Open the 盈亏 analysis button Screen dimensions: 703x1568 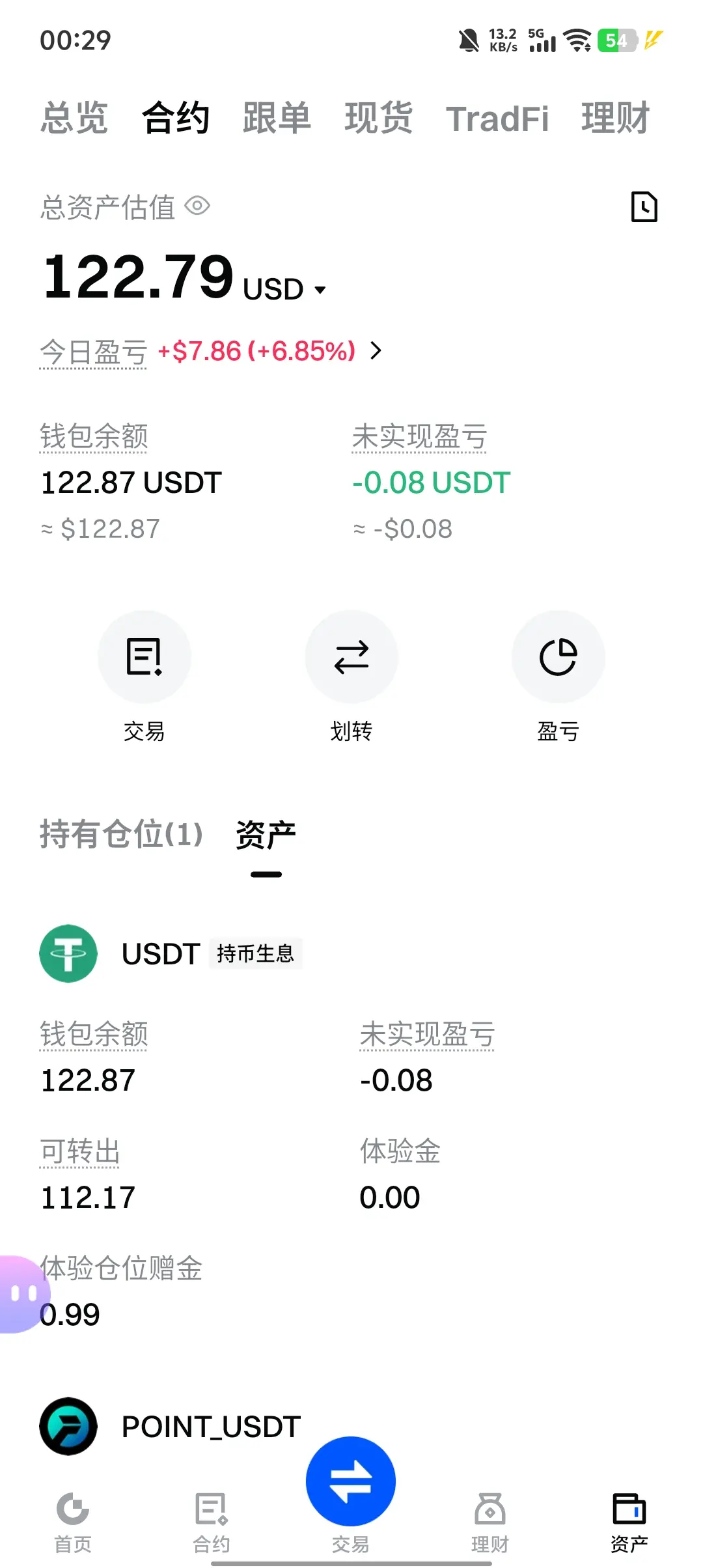coord(558,658)
